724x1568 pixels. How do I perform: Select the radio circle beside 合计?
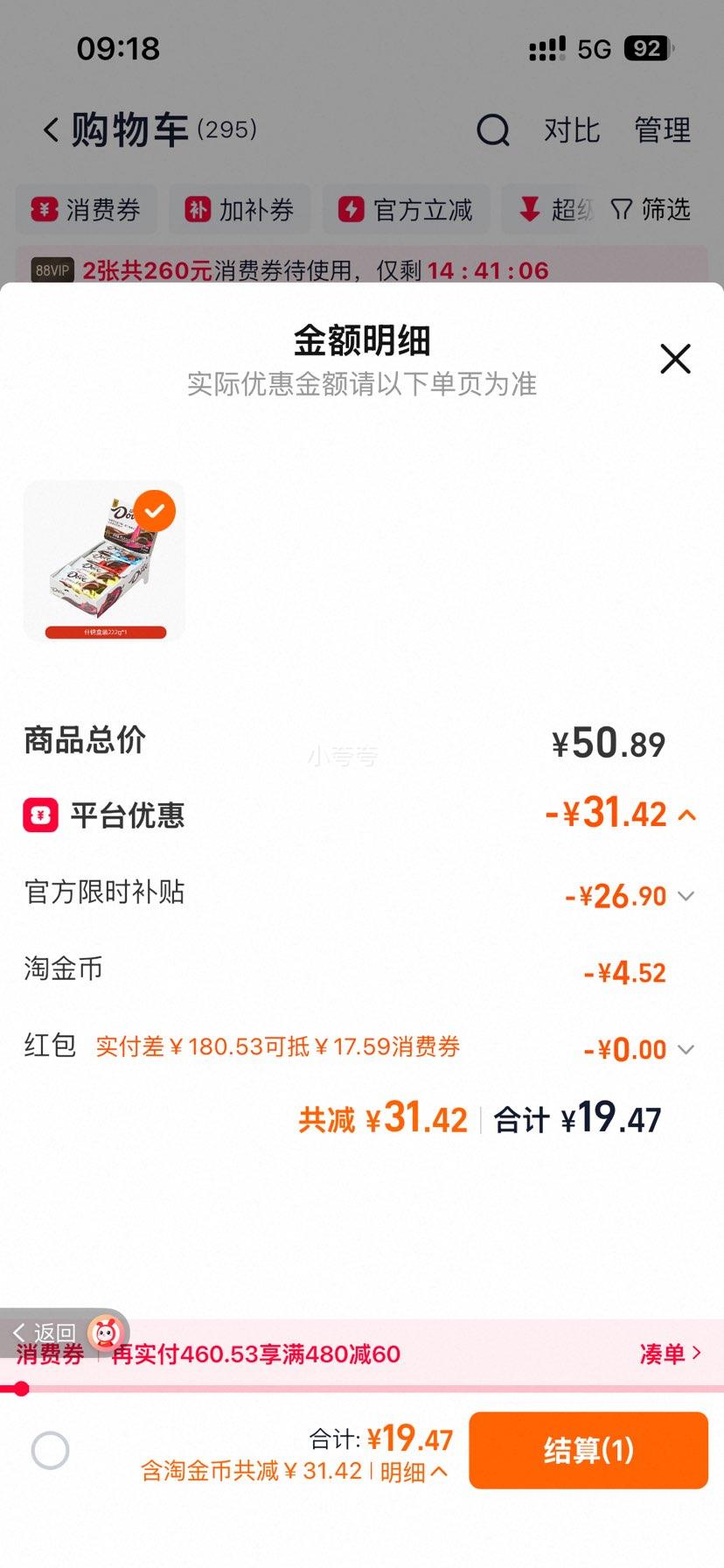pyautogui.click(x=50, y=1450)
